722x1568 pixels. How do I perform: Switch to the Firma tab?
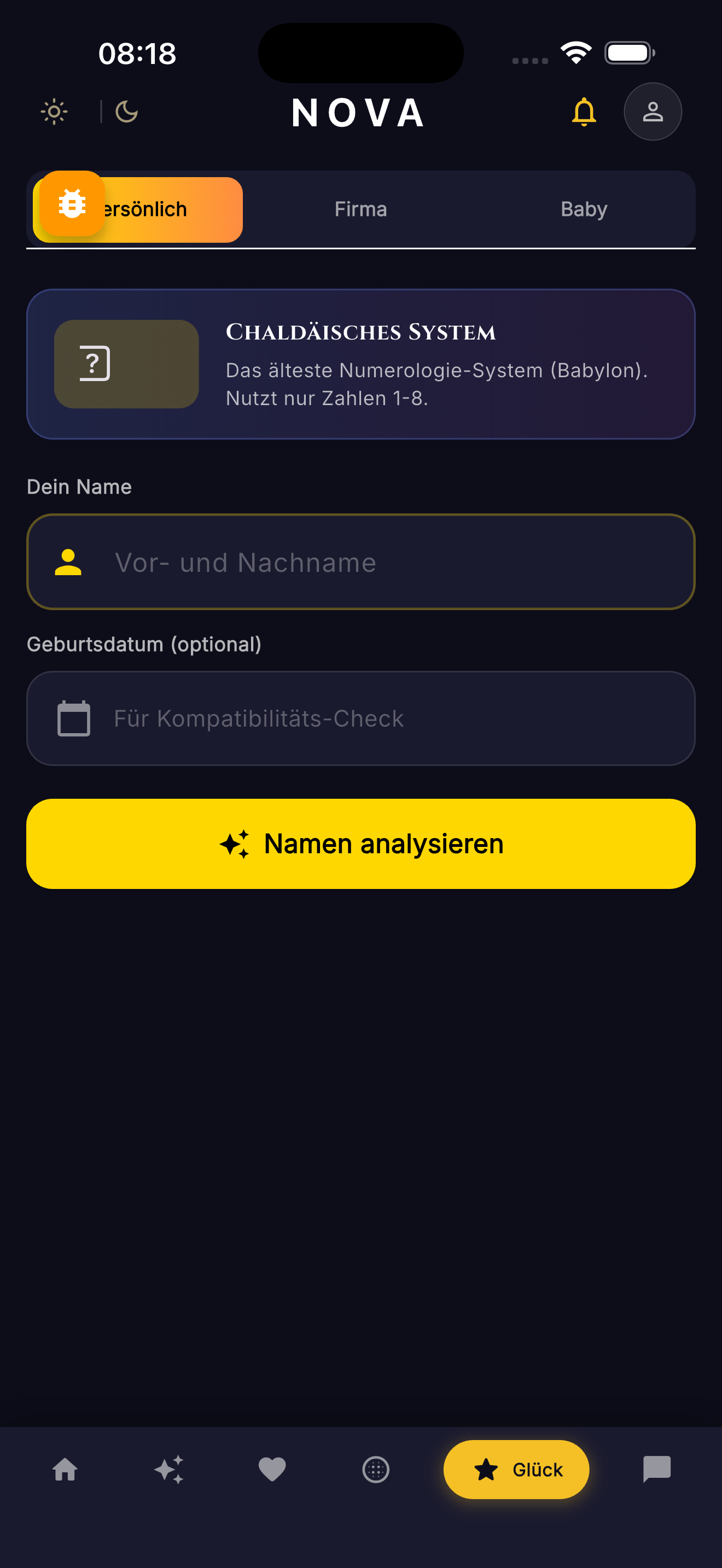[360, 209]
